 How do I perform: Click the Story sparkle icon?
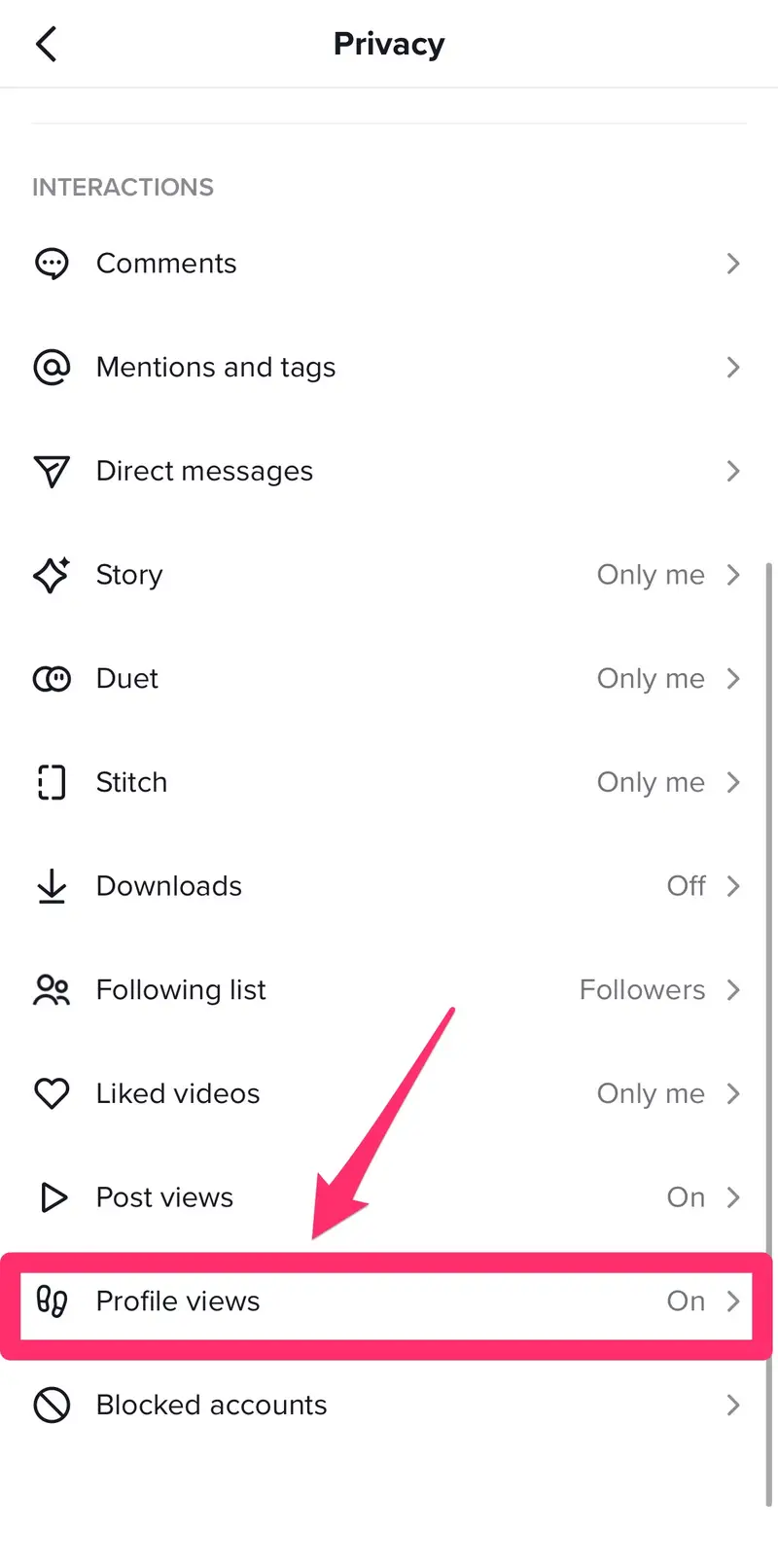tap(52, 575)
